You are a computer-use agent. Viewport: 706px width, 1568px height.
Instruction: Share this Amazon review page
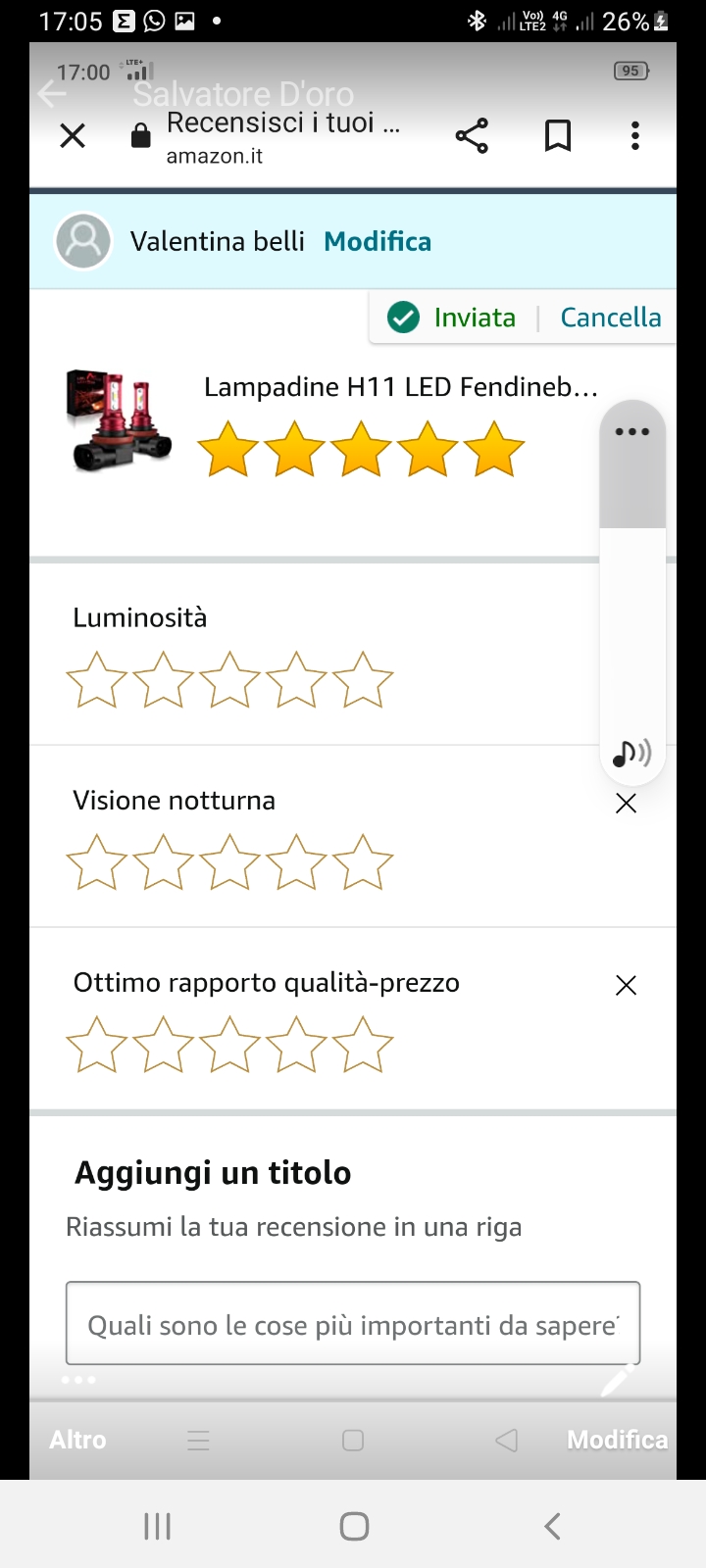tap(472, 135)
